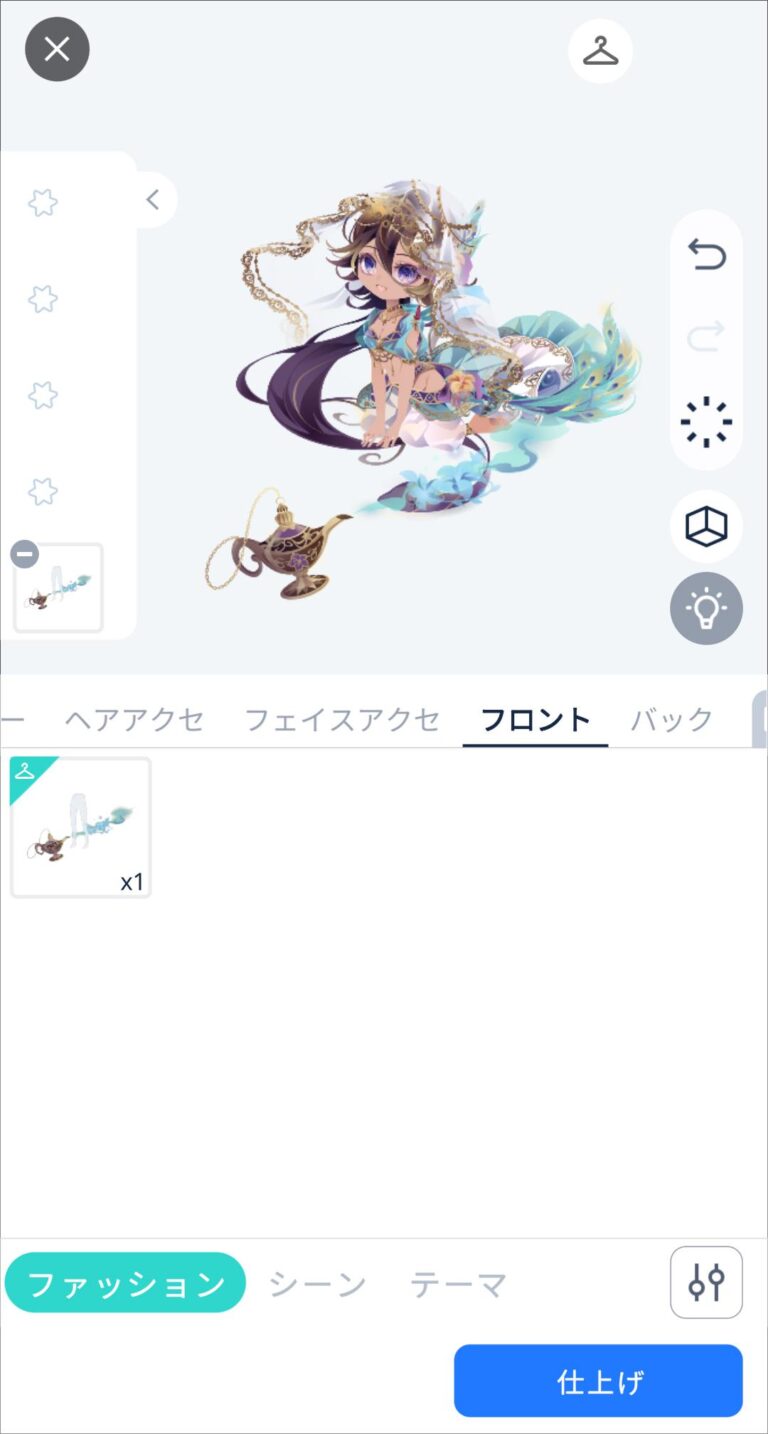
Task: Switch to the ヘアアクセ tab
Action: (x=134, y=719)
